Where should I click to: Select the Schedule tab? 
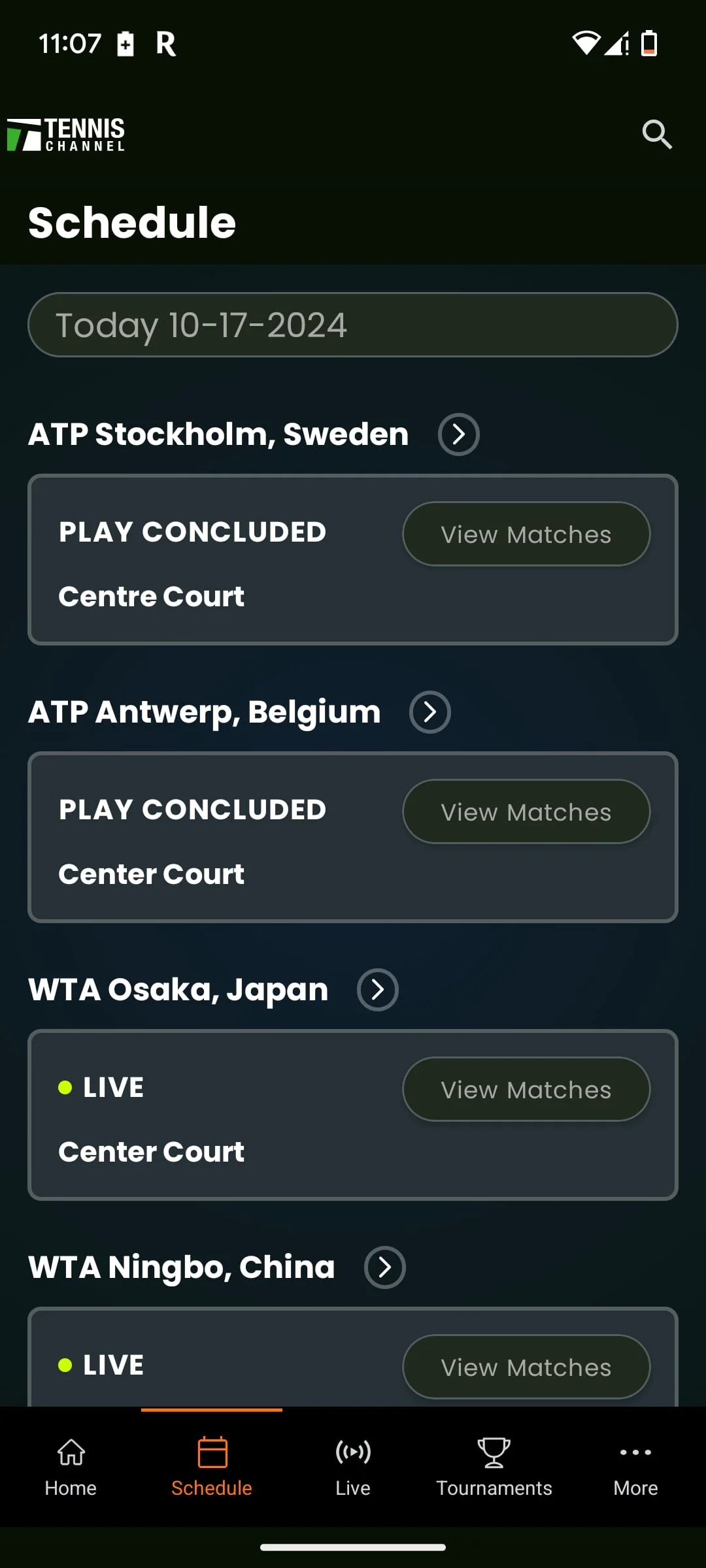(212, 1467)
